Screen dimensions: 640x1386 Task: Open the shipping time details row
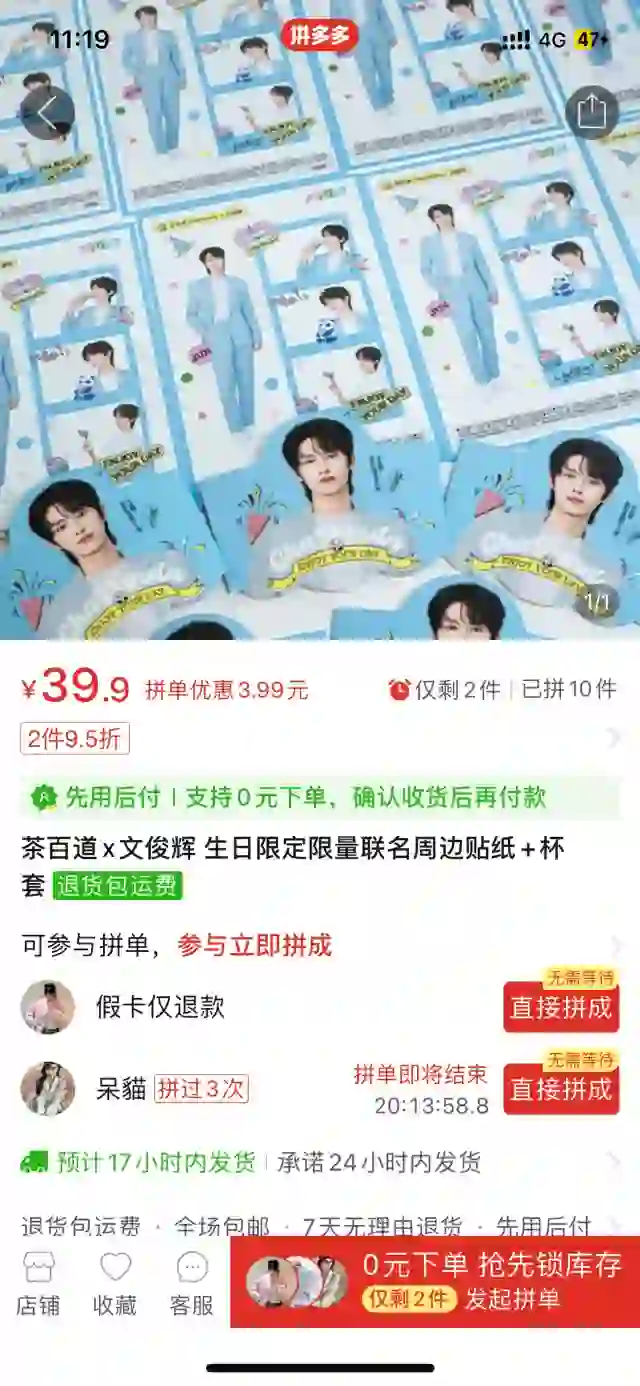320,1162
